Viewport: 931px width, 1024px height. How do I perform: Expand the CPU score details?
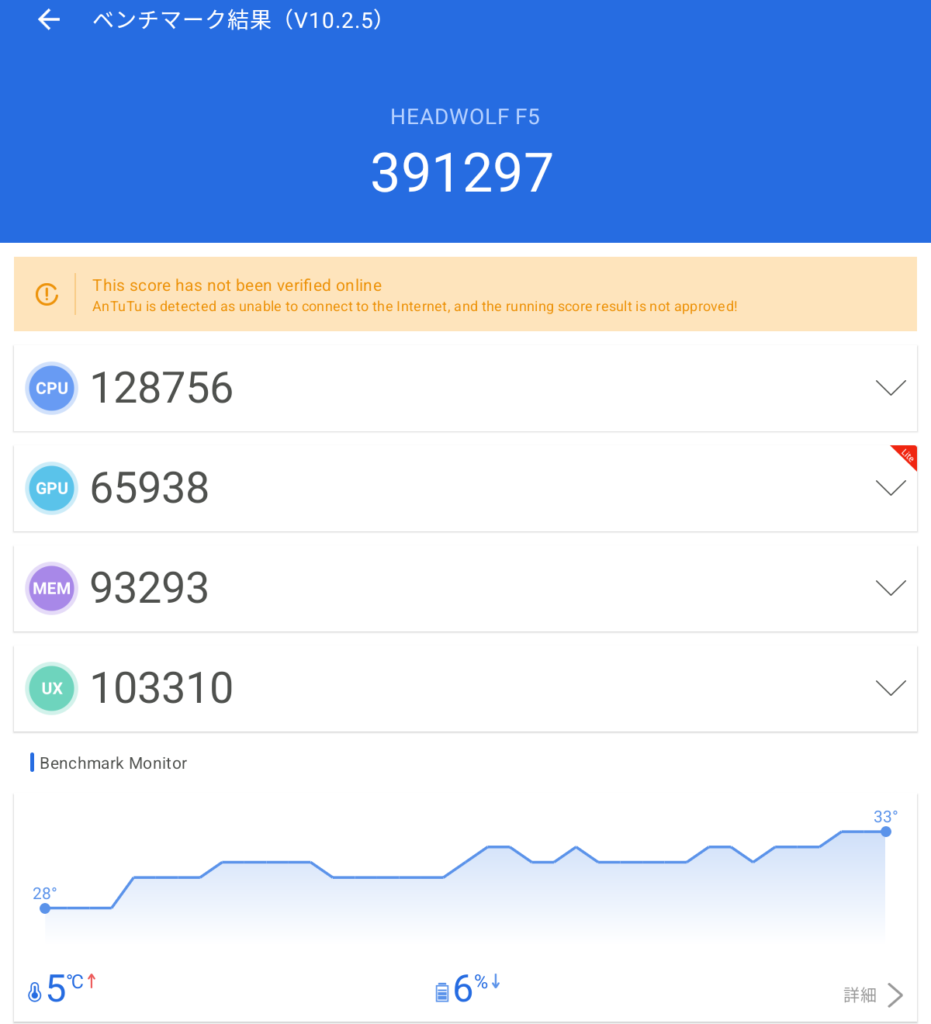click(890, 388)
